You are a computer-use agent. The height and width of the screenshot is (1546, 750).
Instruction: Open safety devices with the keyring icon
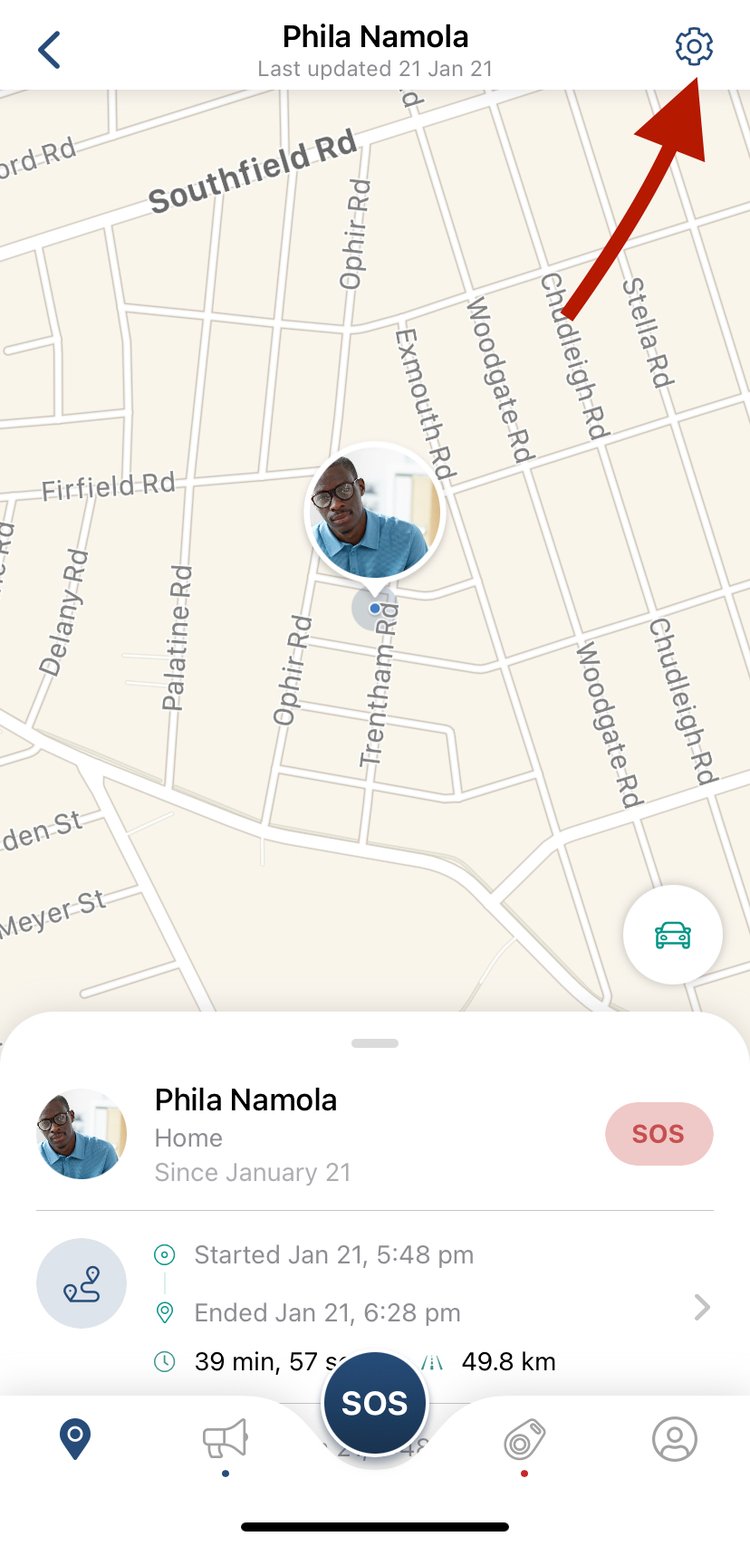(x=524, y=1440)
